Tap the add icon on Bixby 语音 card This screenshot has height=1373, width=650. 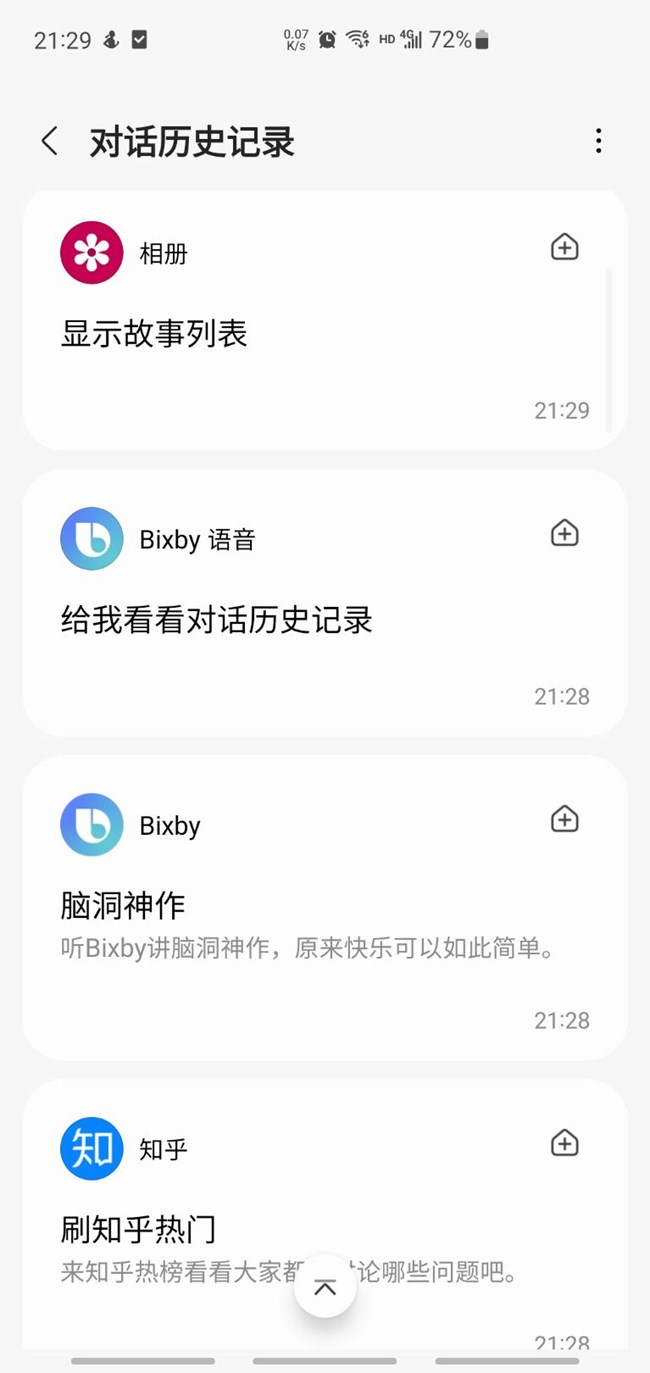click(565, 533)
